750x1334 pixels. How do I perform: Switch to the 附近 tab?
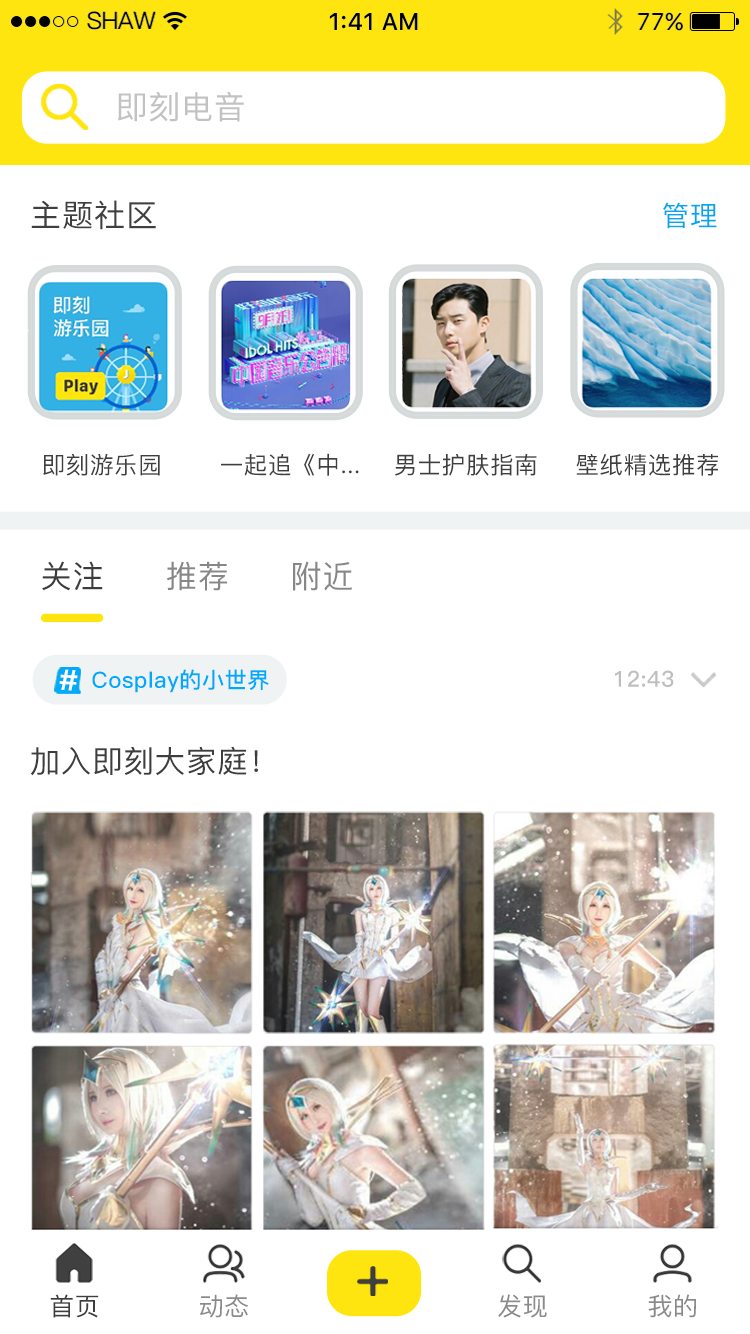[322, 577]
